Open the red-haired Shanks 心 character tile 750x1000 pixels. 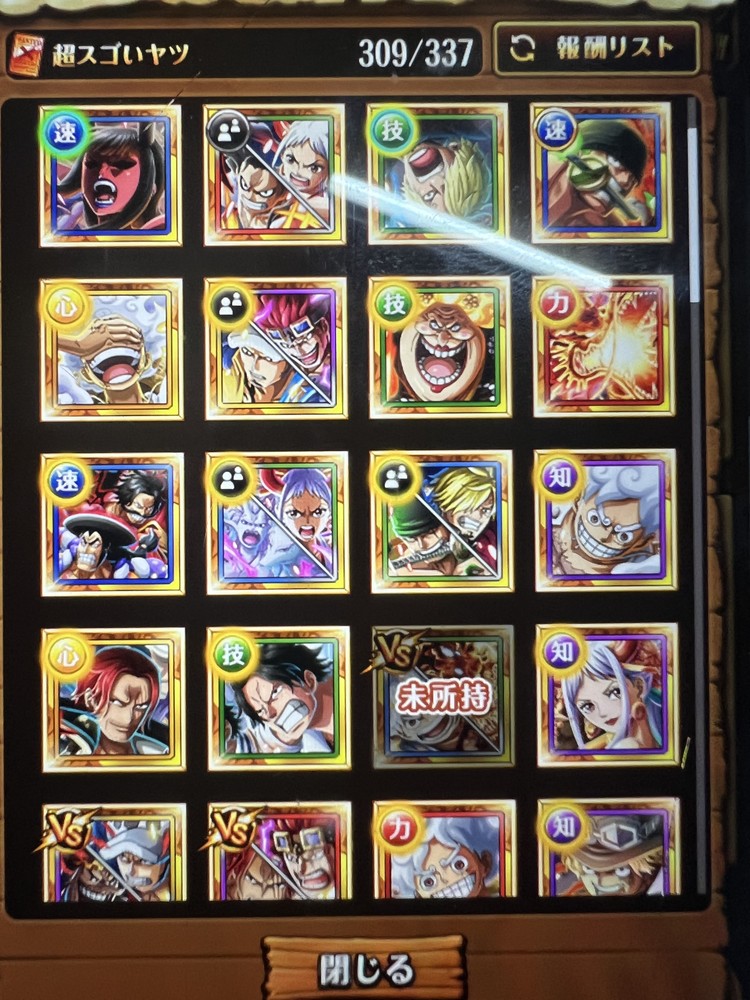point(113,699)
